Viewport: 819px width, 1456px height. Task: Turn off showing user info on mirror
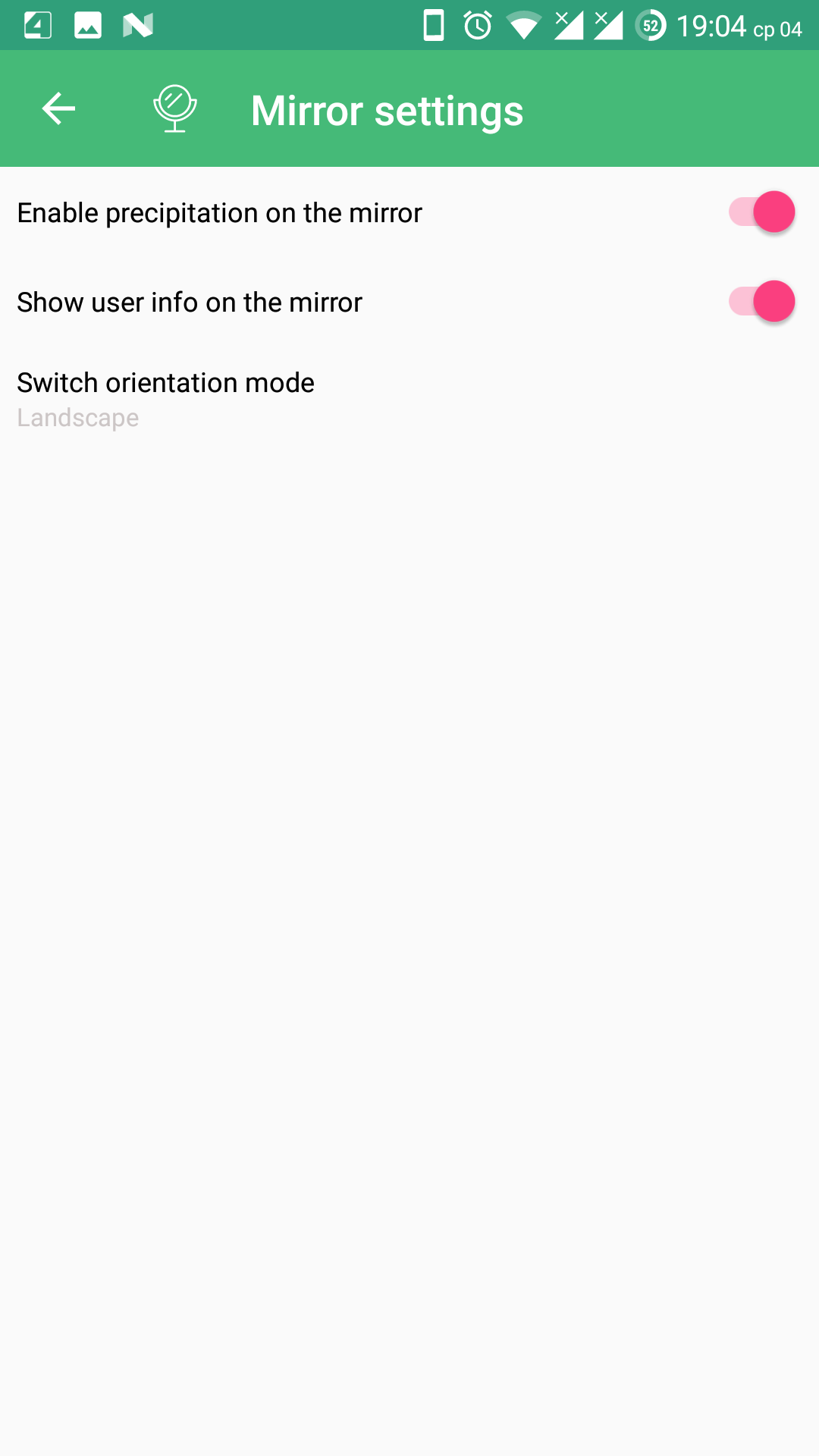[x=761, y=302]
